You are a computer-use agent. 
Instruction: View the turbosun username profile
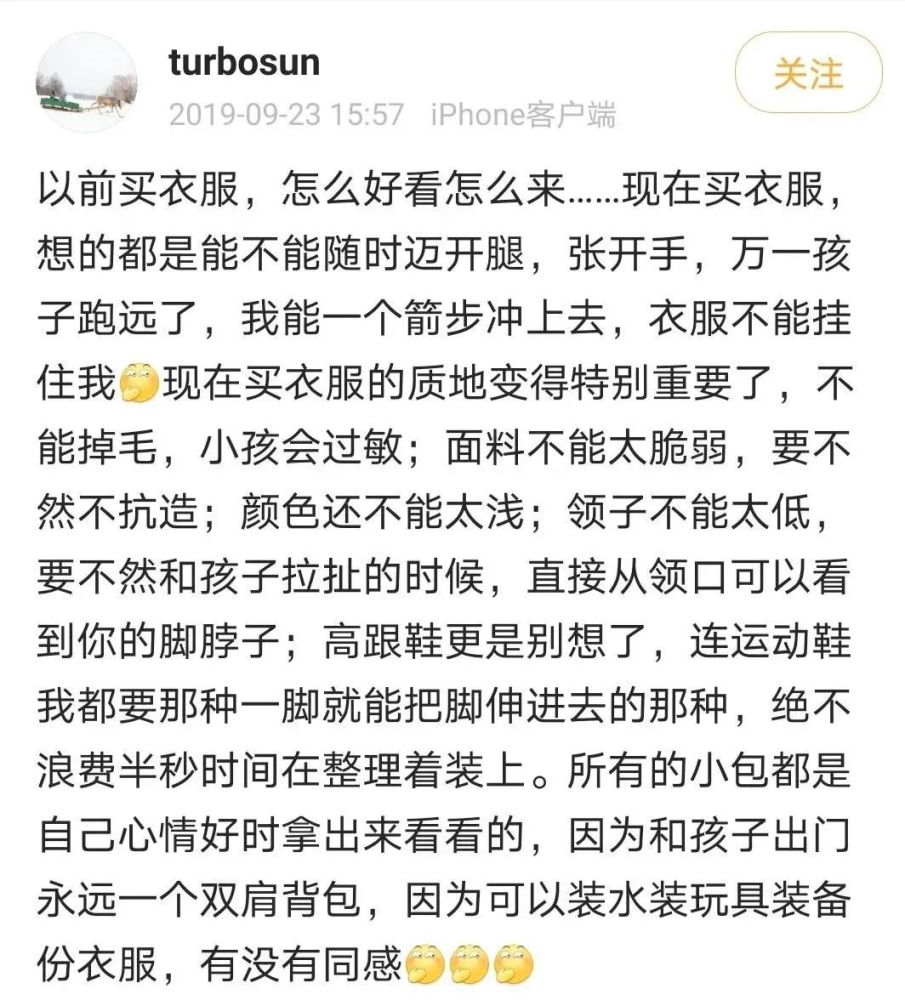point(245,63)
